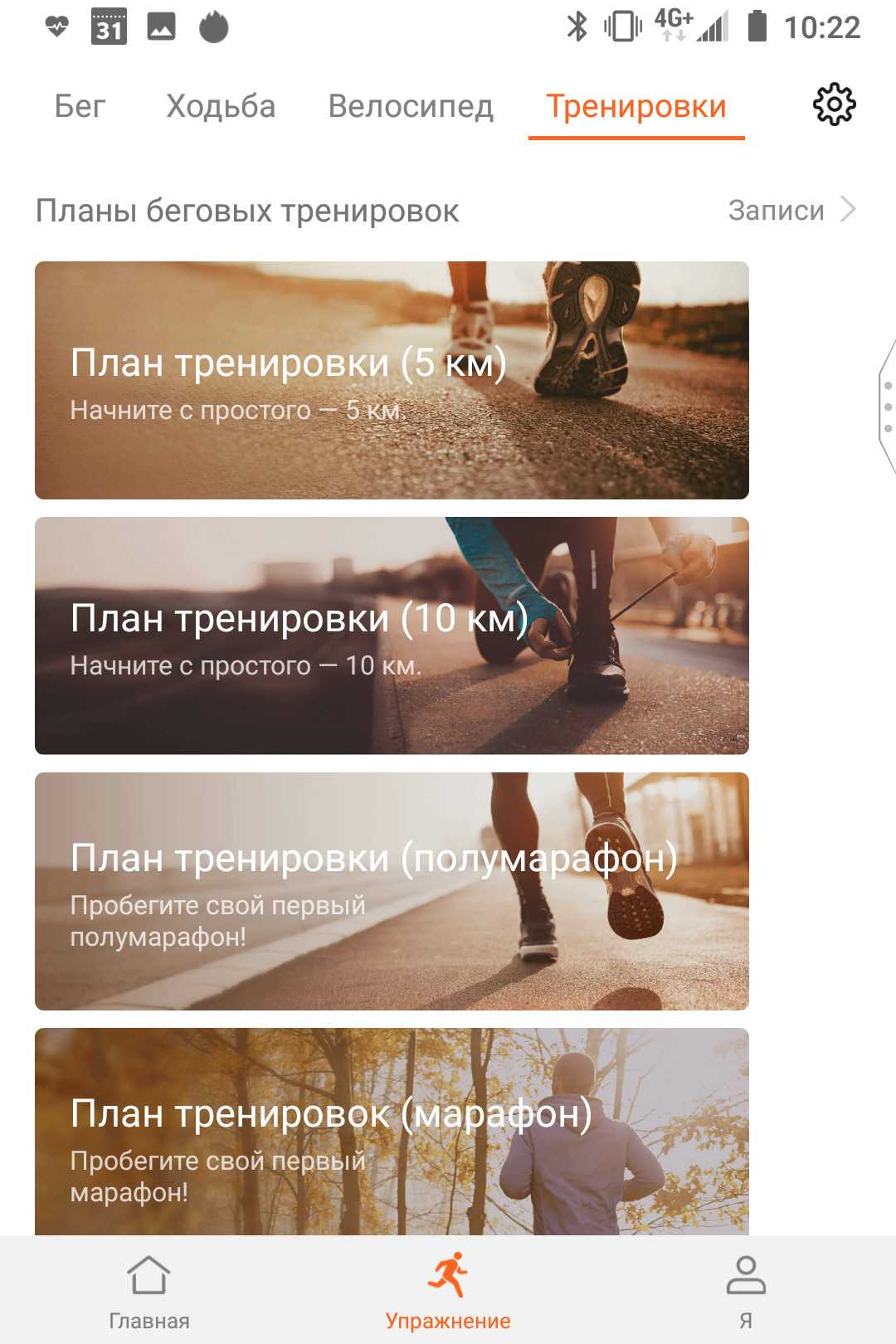Open the settings gear icon

click(834, 105)
